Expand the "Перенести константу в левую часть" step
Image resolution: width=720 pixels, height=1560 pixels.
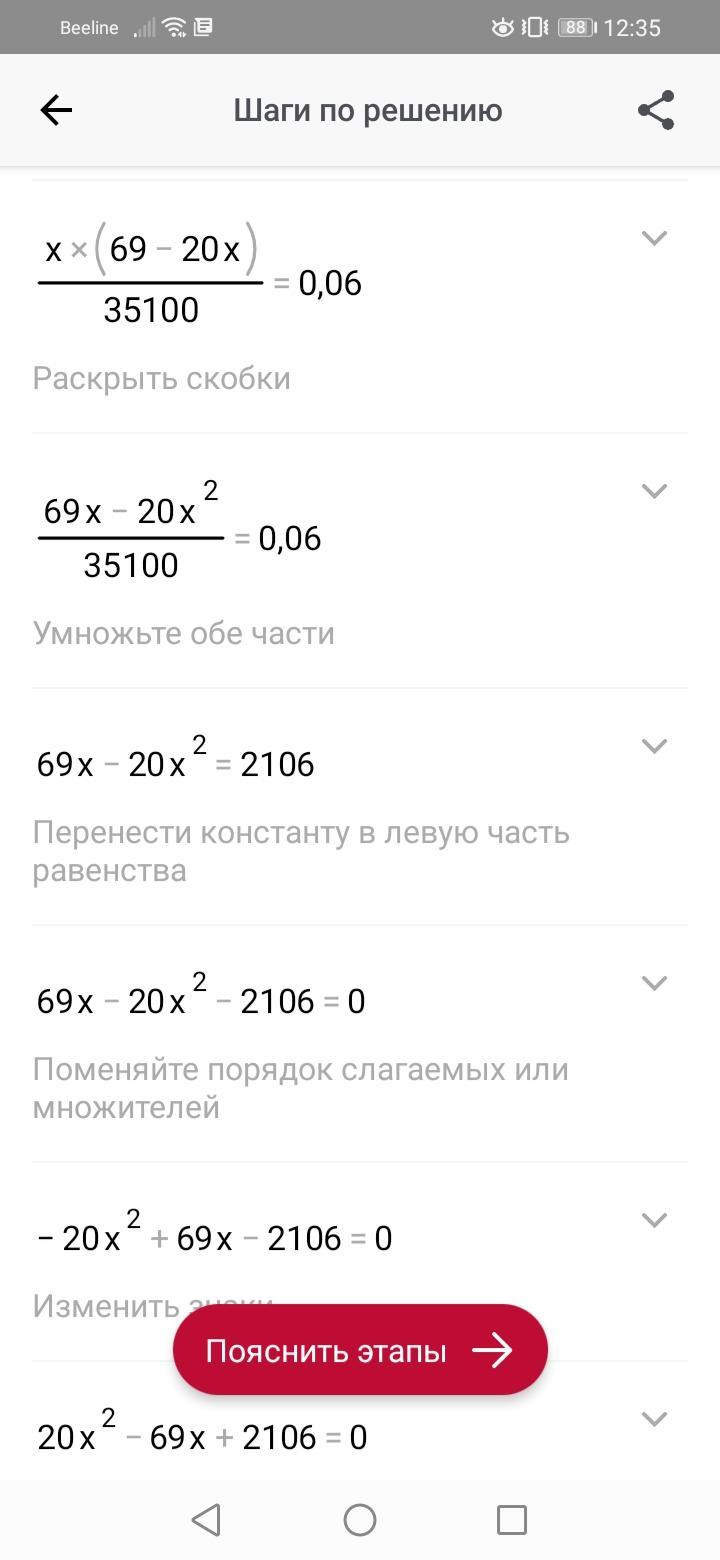click(x=654, y=746)
